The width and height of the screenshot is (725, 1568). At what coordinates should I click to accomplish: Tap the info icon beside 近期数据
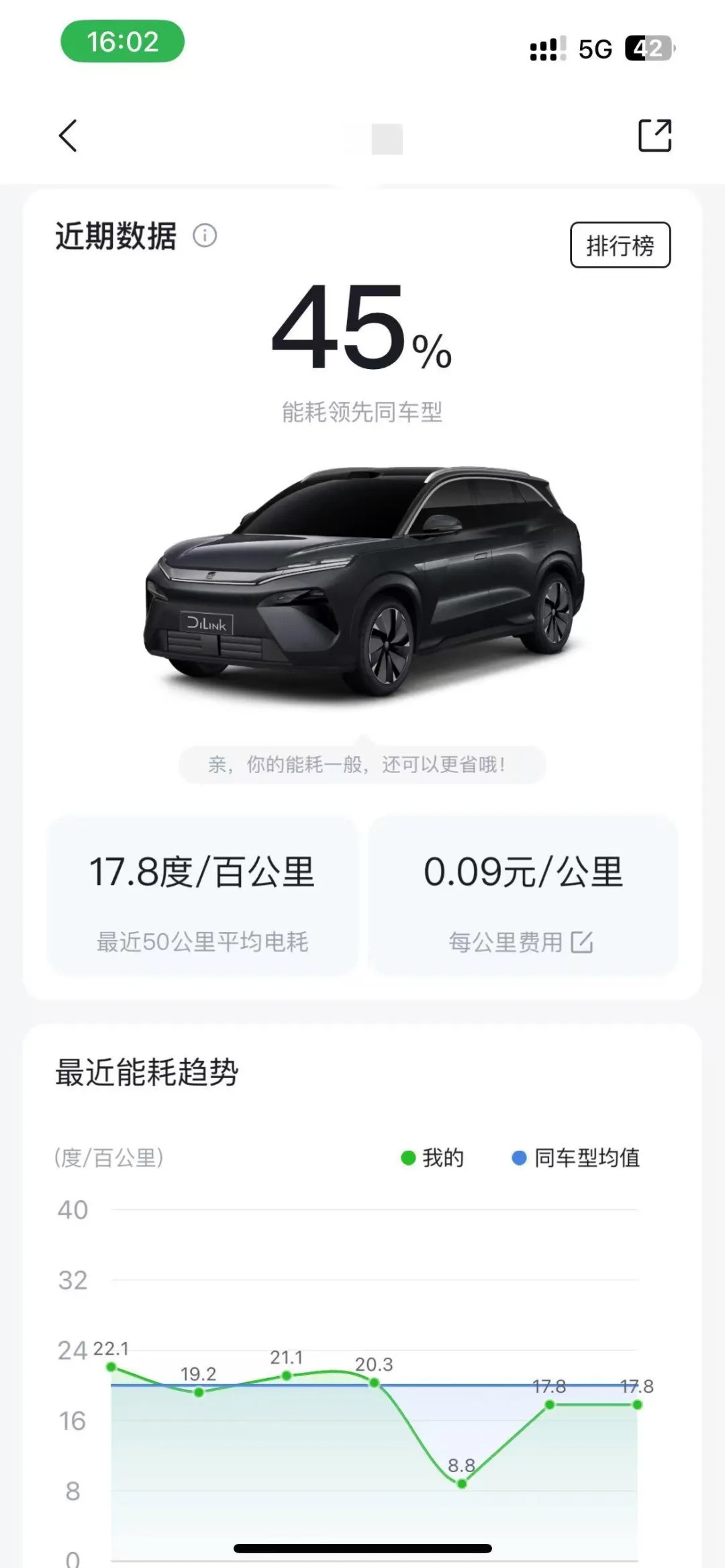coord(205,236)
